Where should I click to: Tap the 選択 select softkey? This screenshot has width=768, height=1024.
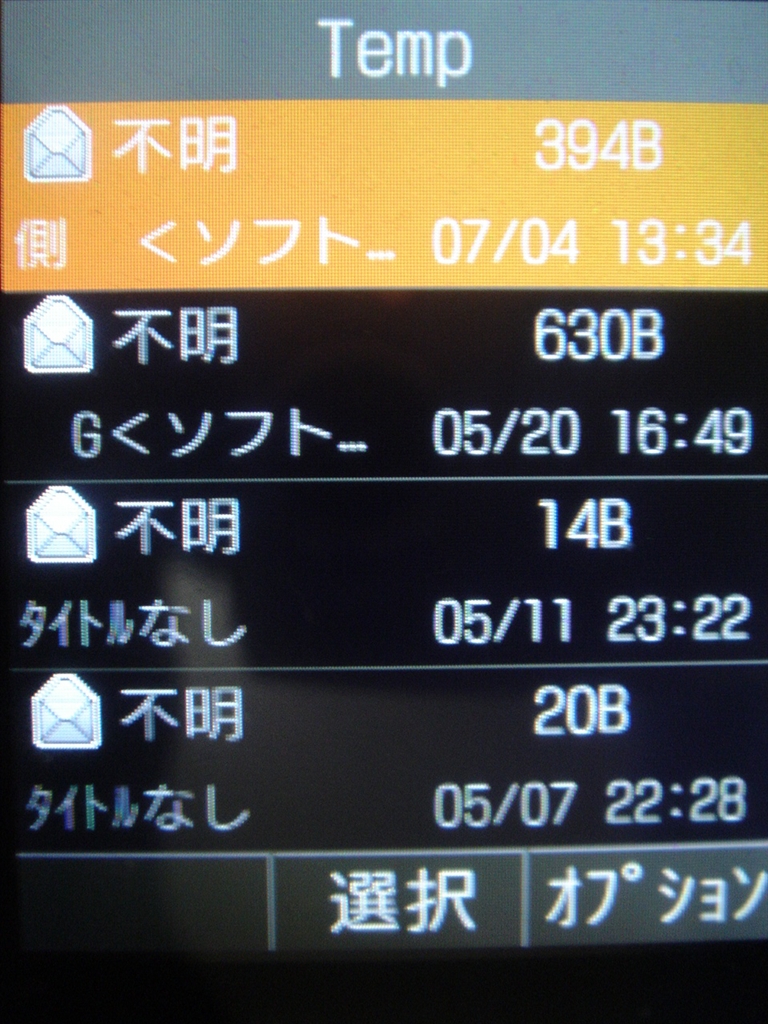[400, 902]
